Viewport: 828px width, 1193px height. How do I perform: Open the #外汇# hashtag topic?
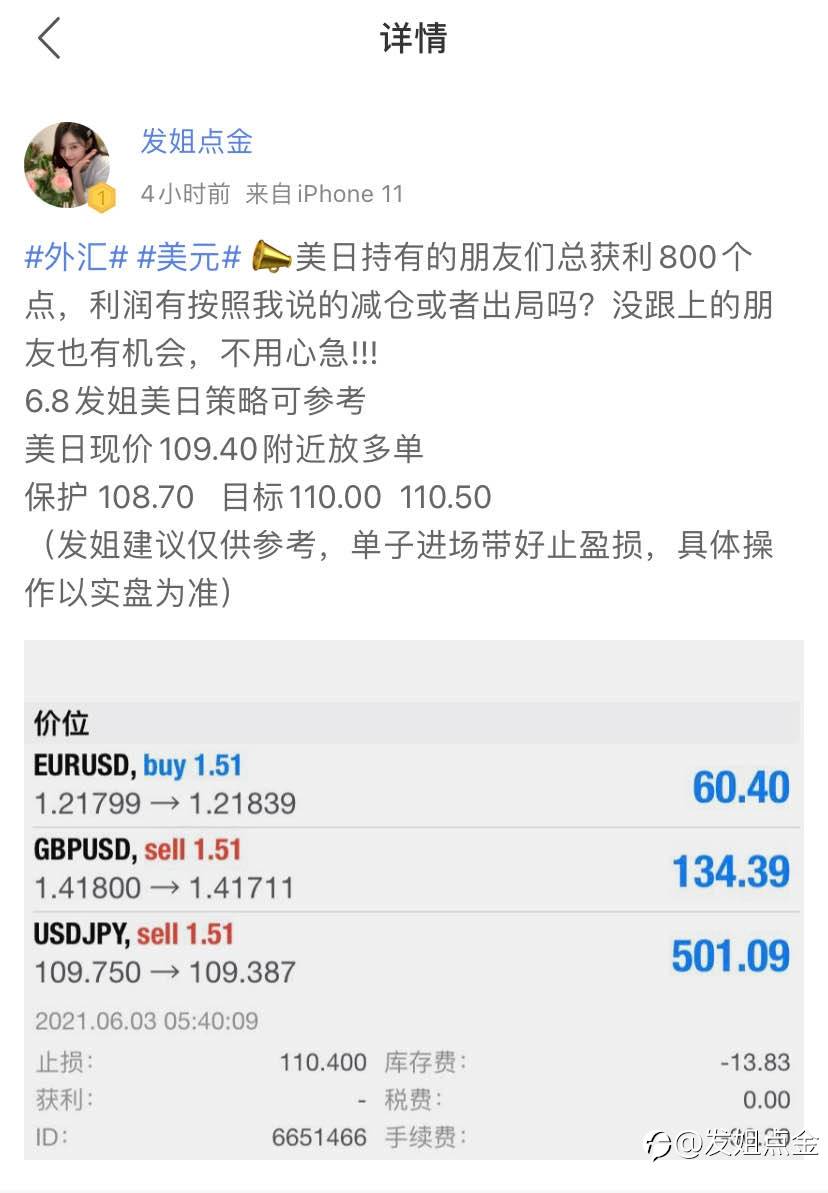click(76, 256)
